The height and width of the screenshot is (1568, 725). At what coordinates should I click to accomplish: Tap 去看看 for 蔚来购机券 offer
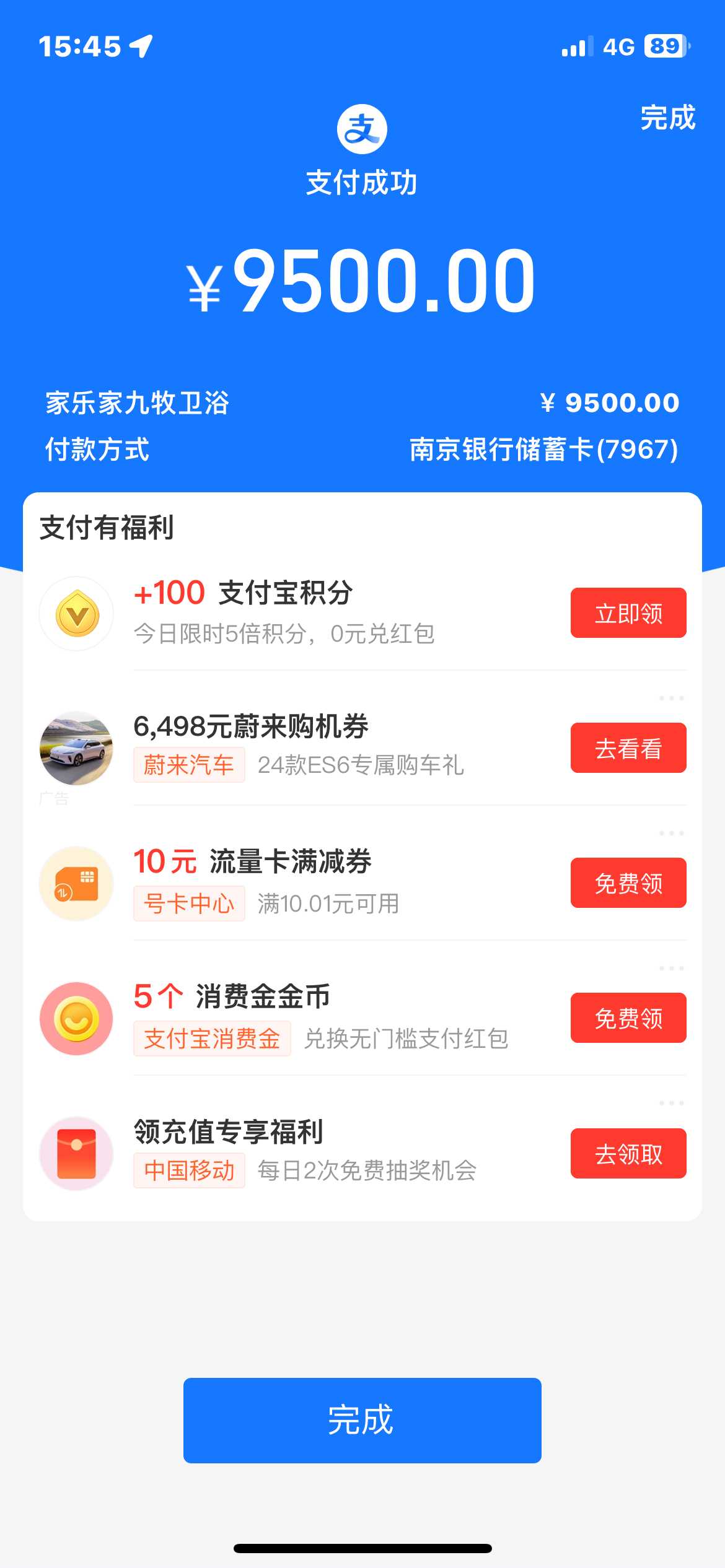click(628, 748)
